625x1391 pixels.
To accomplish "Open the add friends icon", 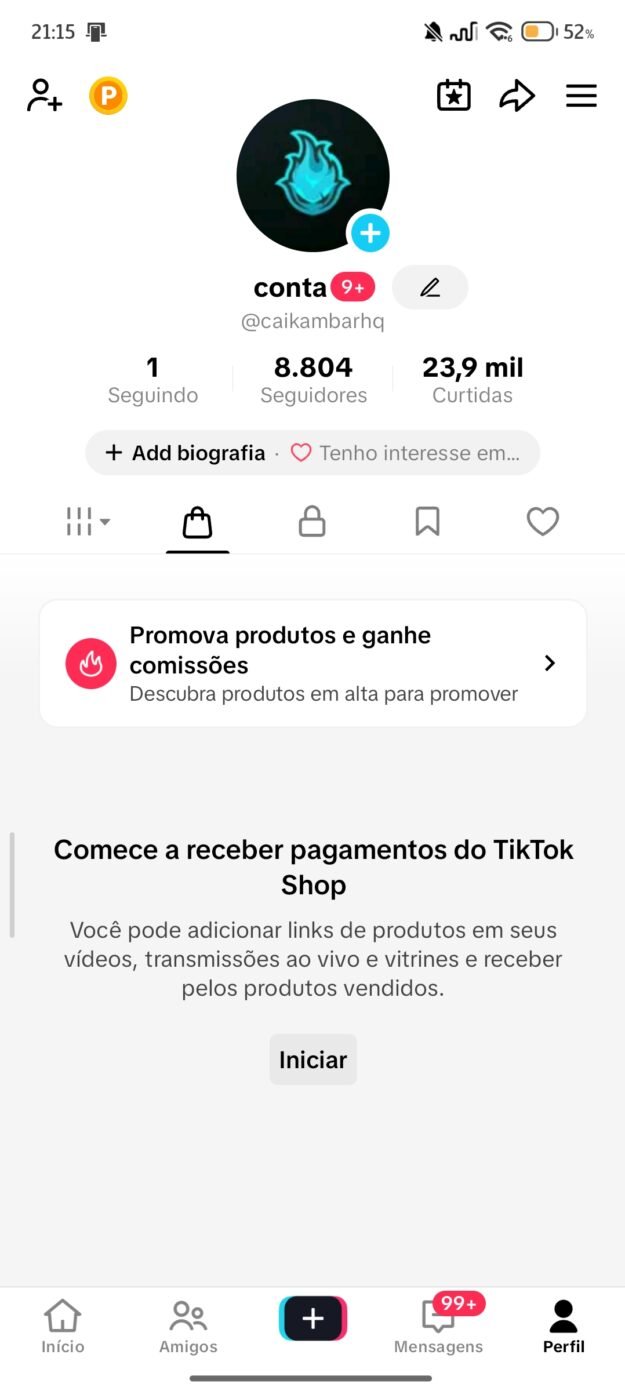I will tap(44, 96).
